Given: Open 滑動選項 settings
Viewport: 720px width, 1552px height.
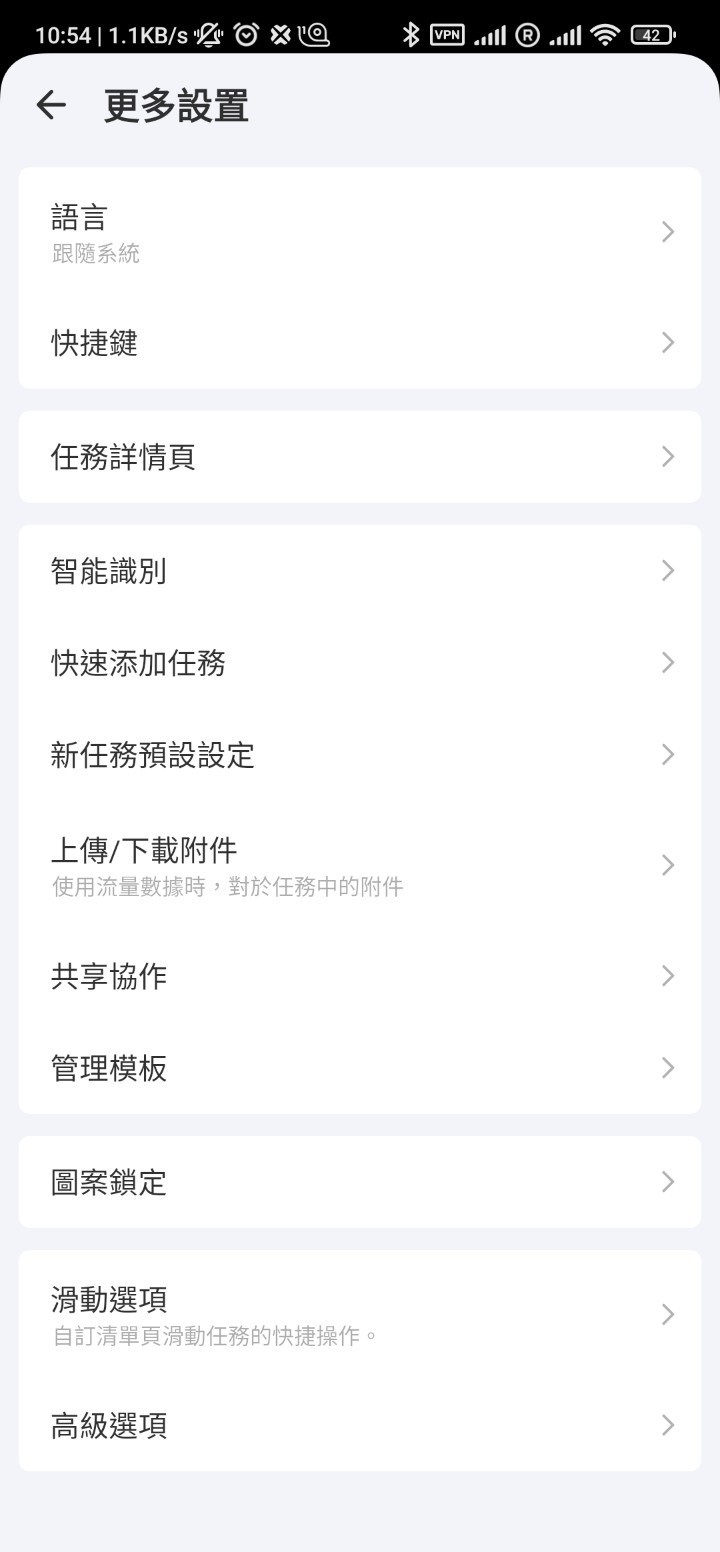Looking at the screenshot, I should point(360,1314).
